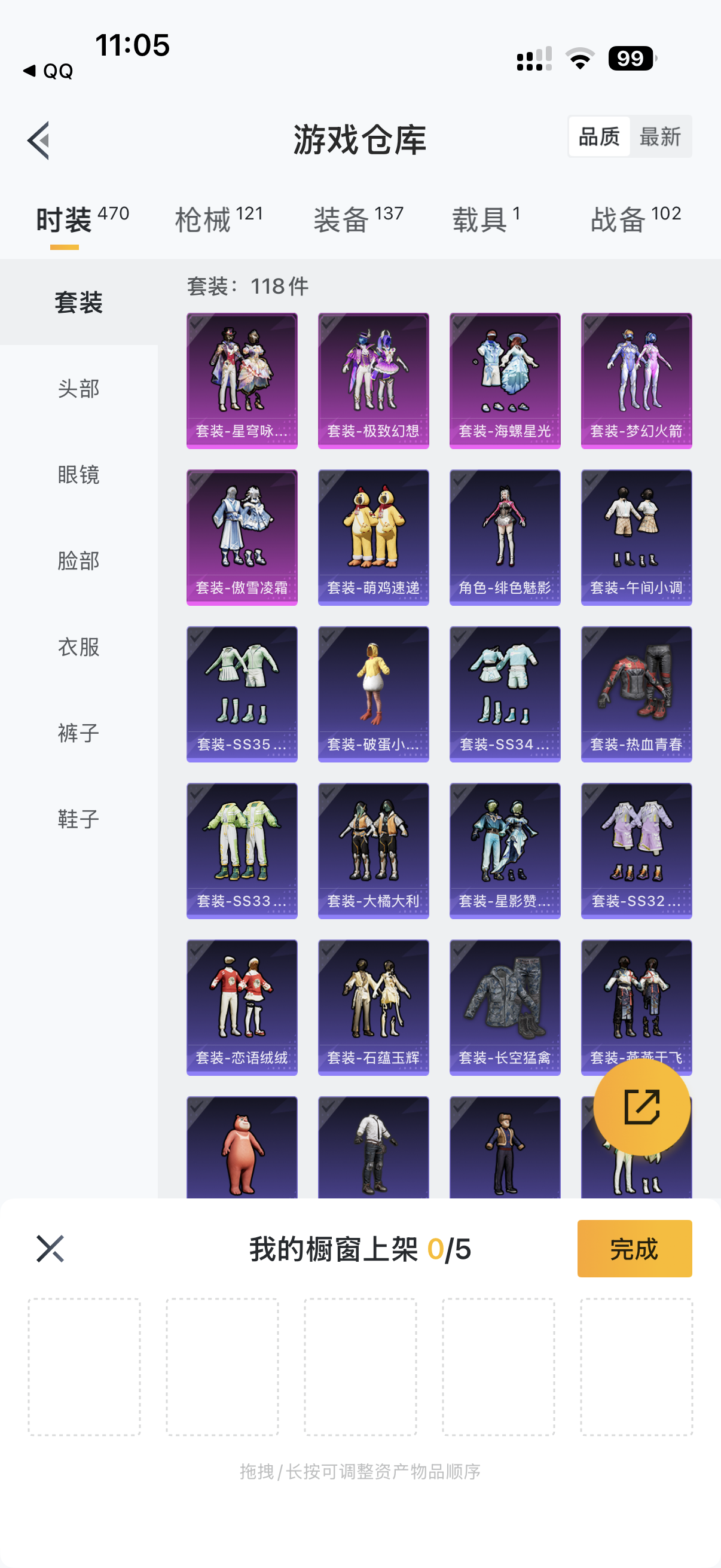Select the 脸部 category
The height and width of the screenshot is (1568, 721).
(78, 560)
